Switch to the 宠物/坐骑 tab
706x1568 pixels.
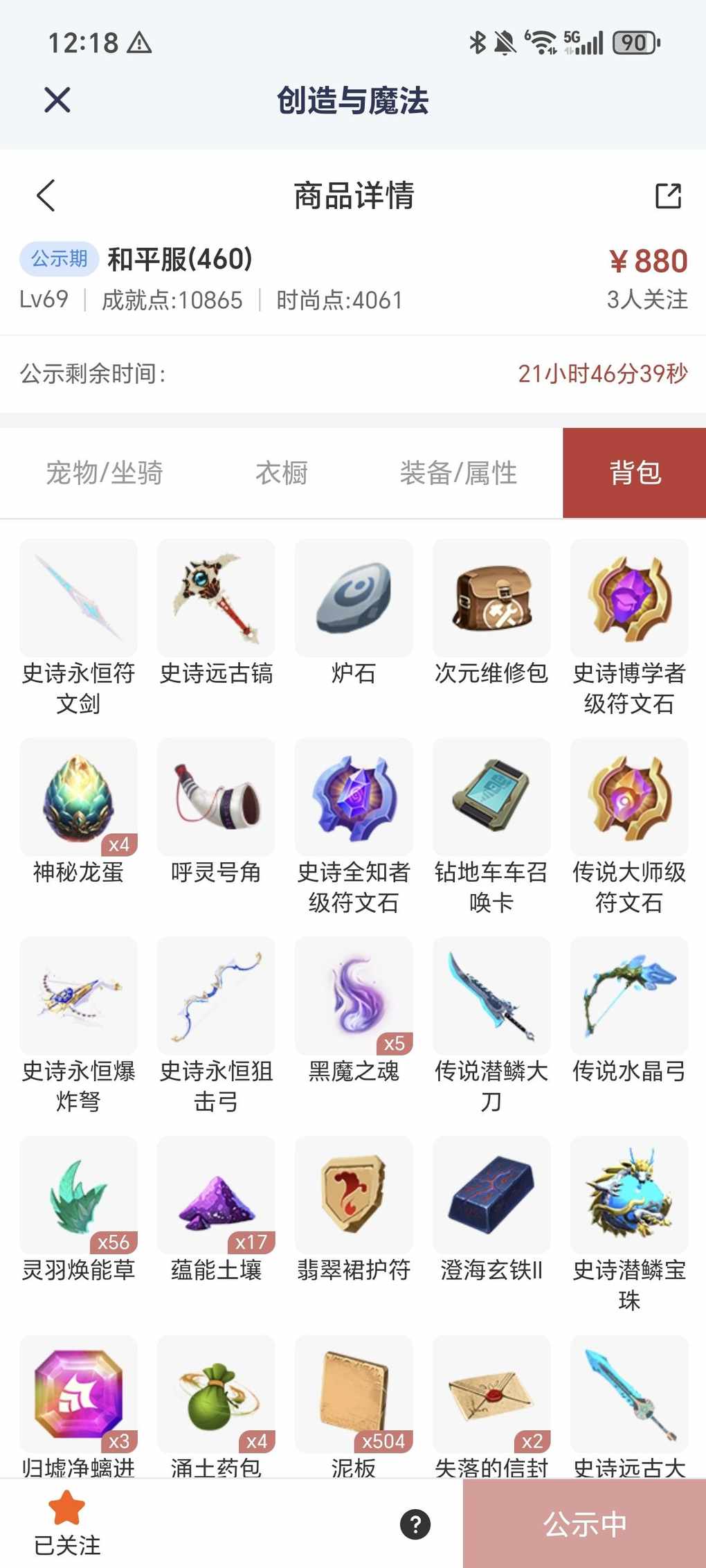pos(105,473)
